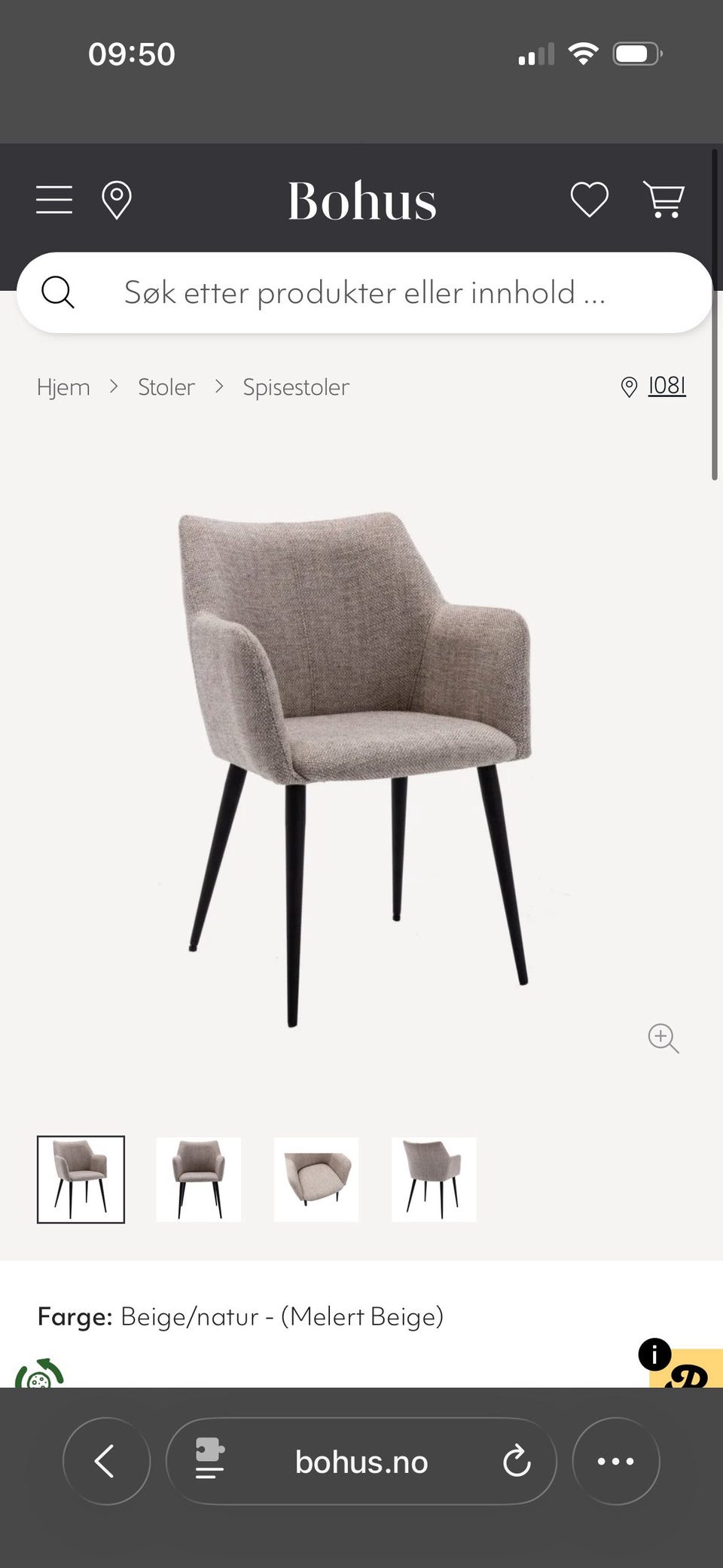
Task: Open the Spisestoler breadcrumb
Action: click(x=296, y=387)
